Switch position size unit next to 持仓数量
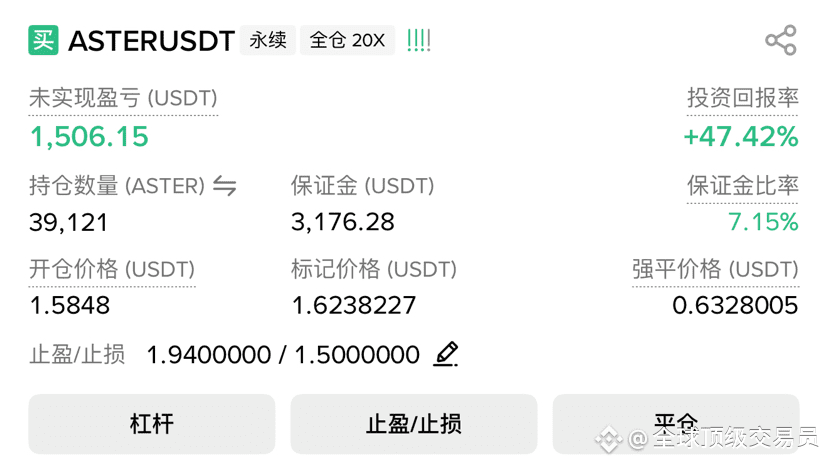 (x=225, y=187)
